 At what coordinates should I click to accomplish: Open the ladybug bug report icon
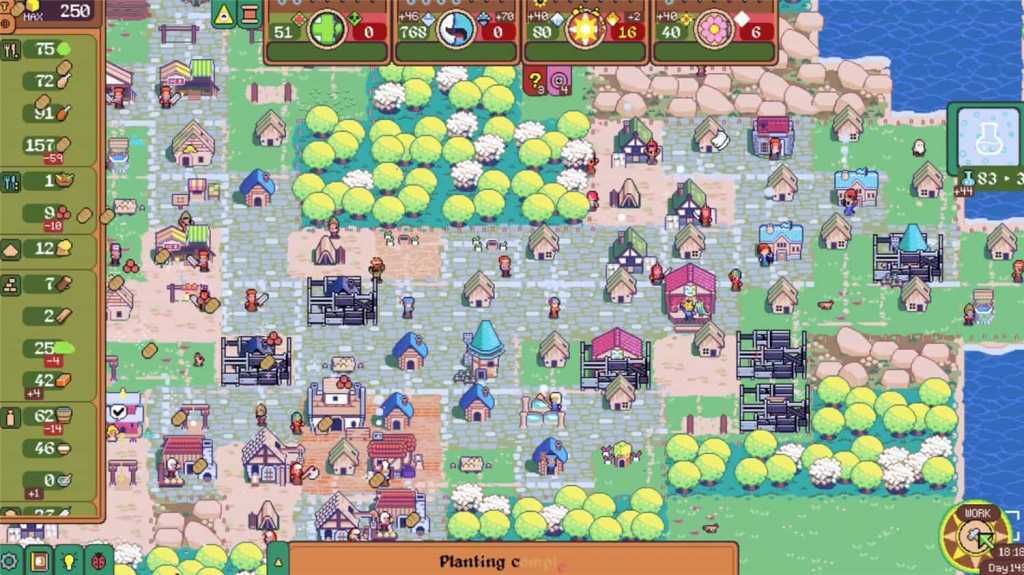point(100,561)
